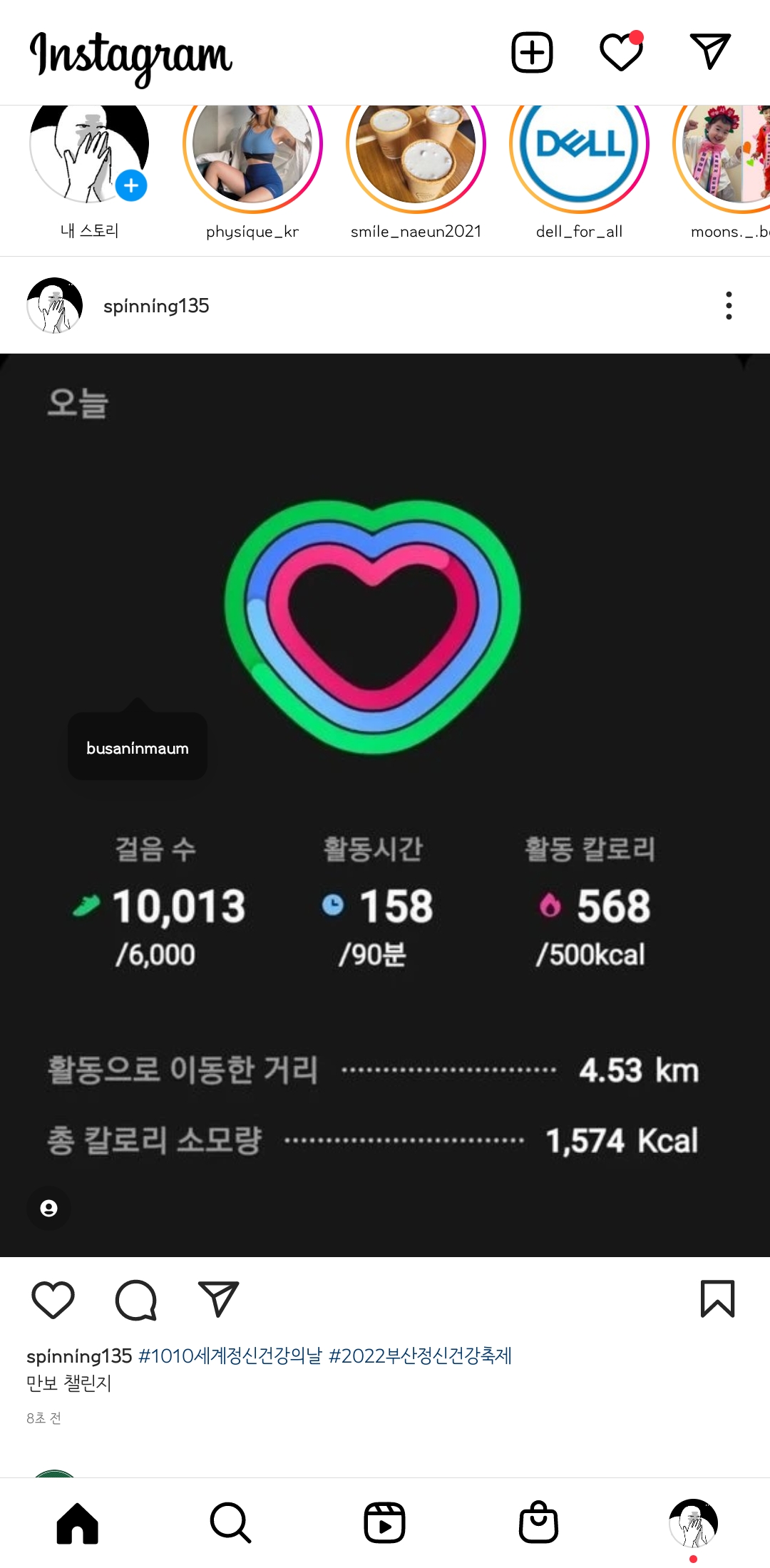This screenshot has width=770, height=1568.
Task: Share spinning135's post
Action: (218, 1299)
